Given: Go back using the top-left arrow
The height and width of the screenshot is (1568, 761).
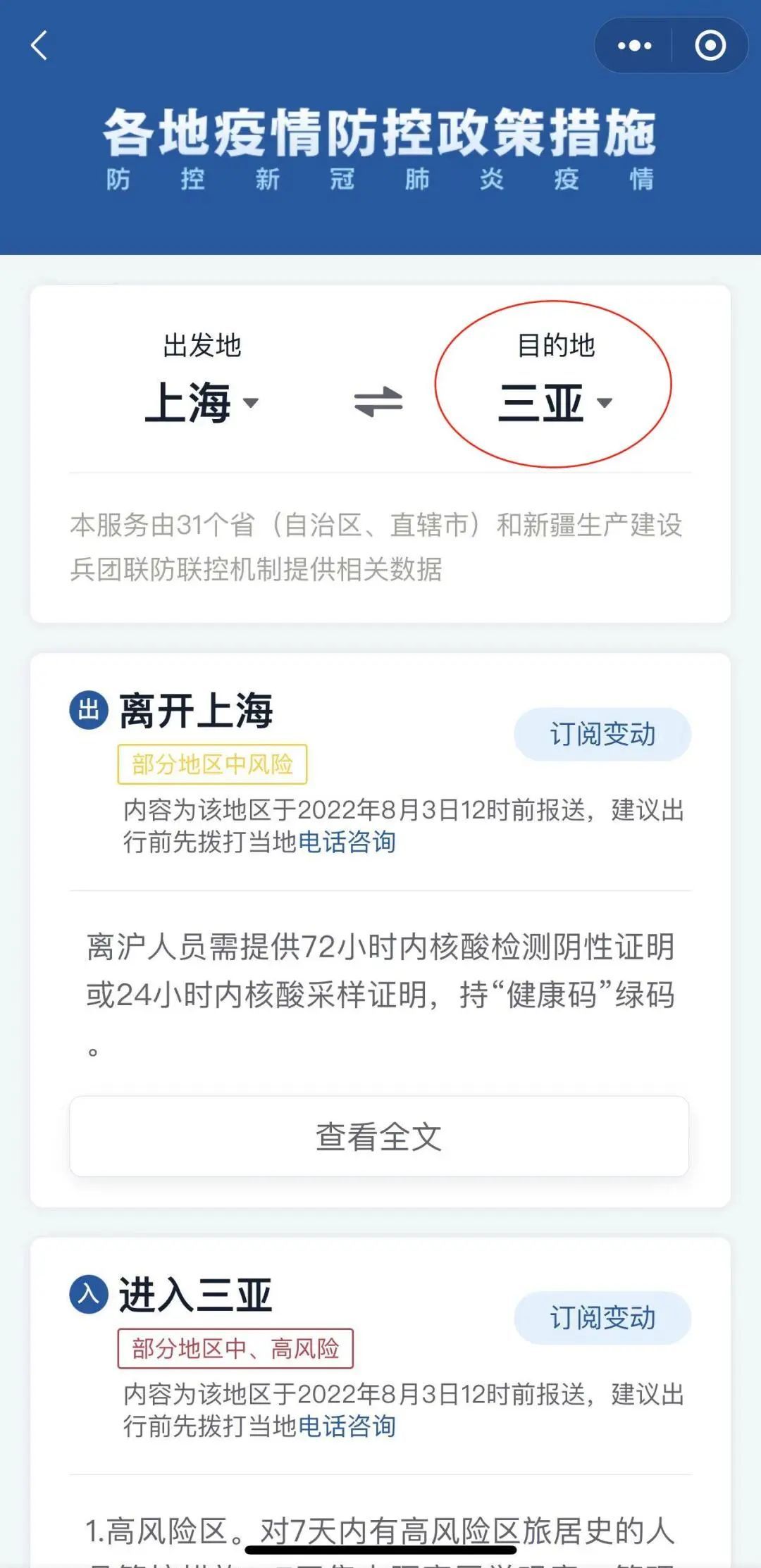Looking at the screenshot, I should (x=39, y=46).
